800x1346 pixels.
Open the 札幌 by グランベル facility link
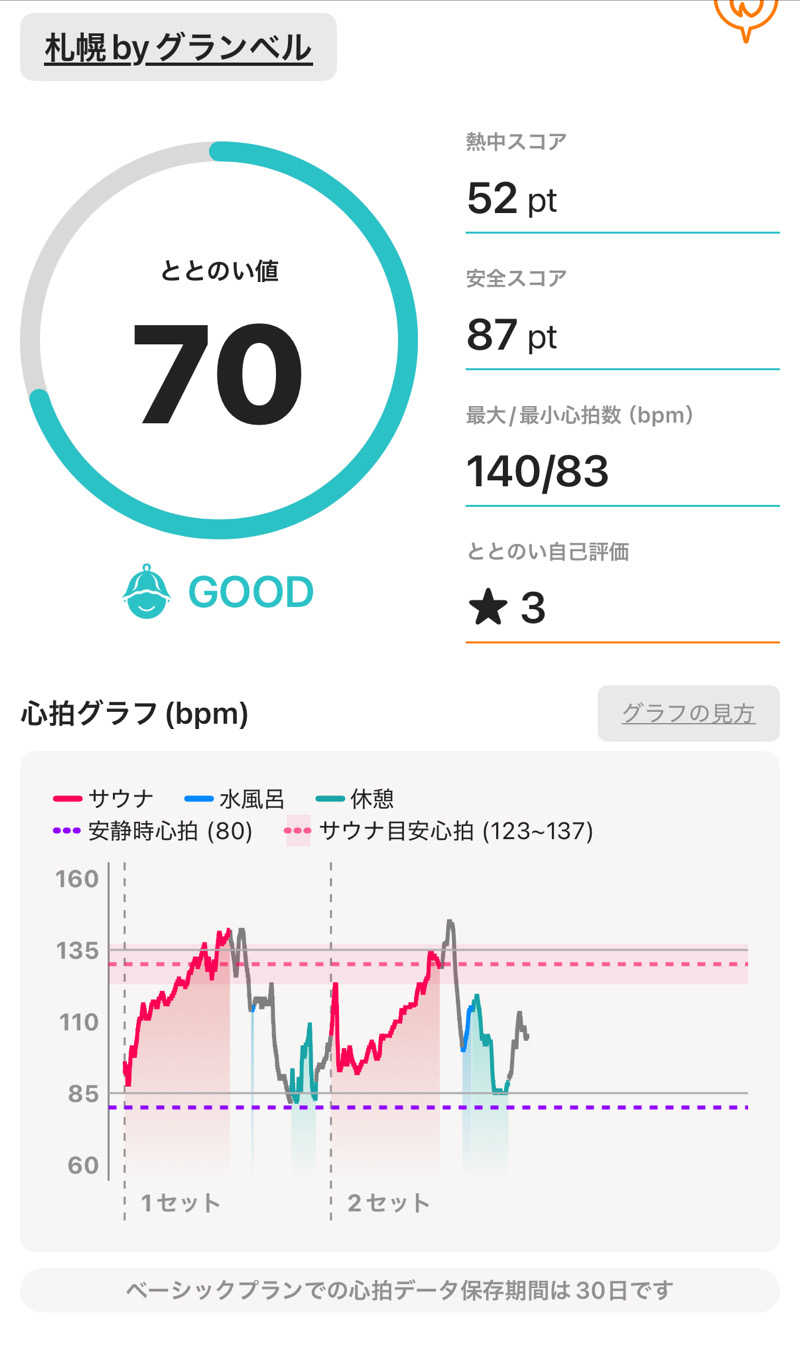click(178, 47)
